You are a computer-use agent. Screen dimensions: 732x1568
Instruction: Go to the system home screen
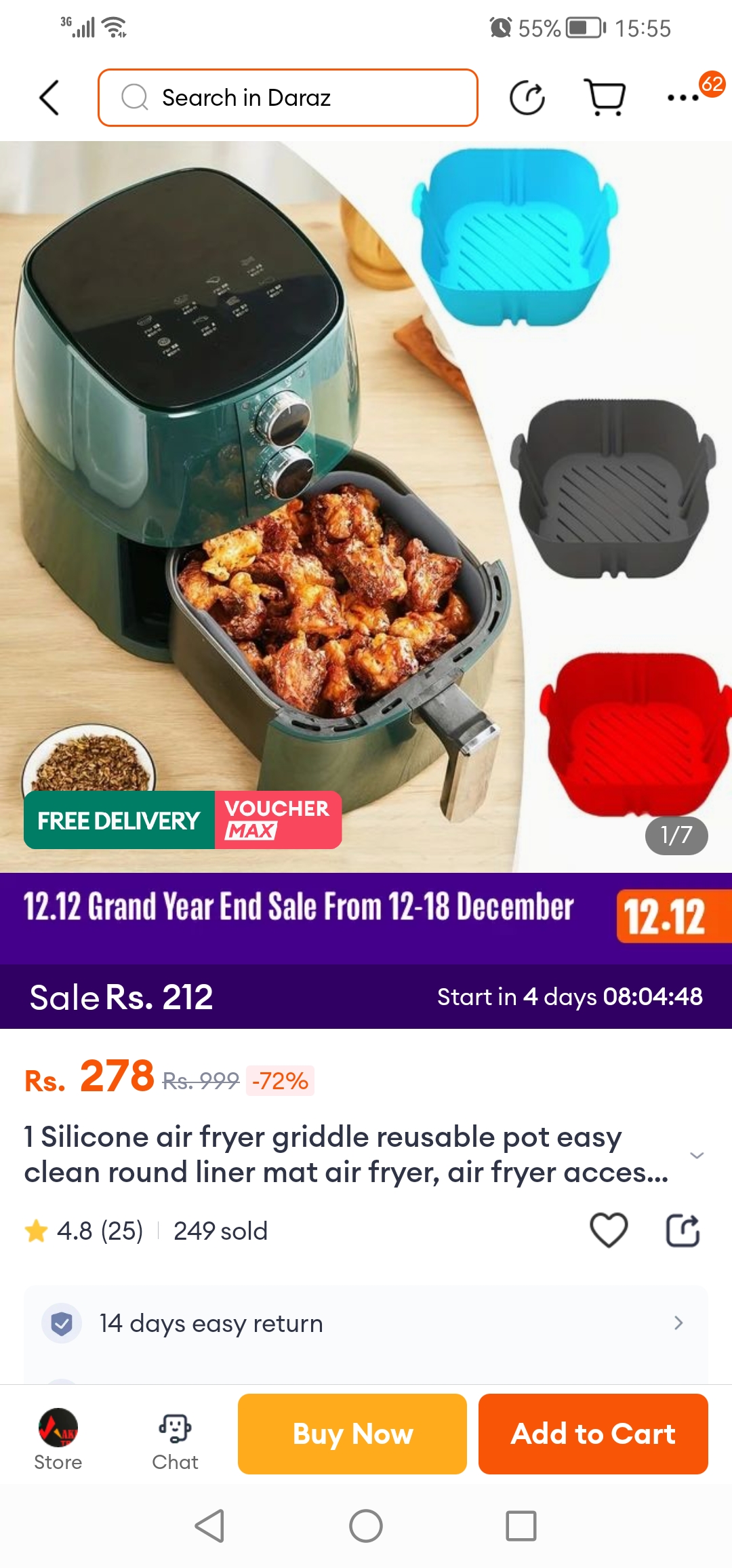[366, 1526]
